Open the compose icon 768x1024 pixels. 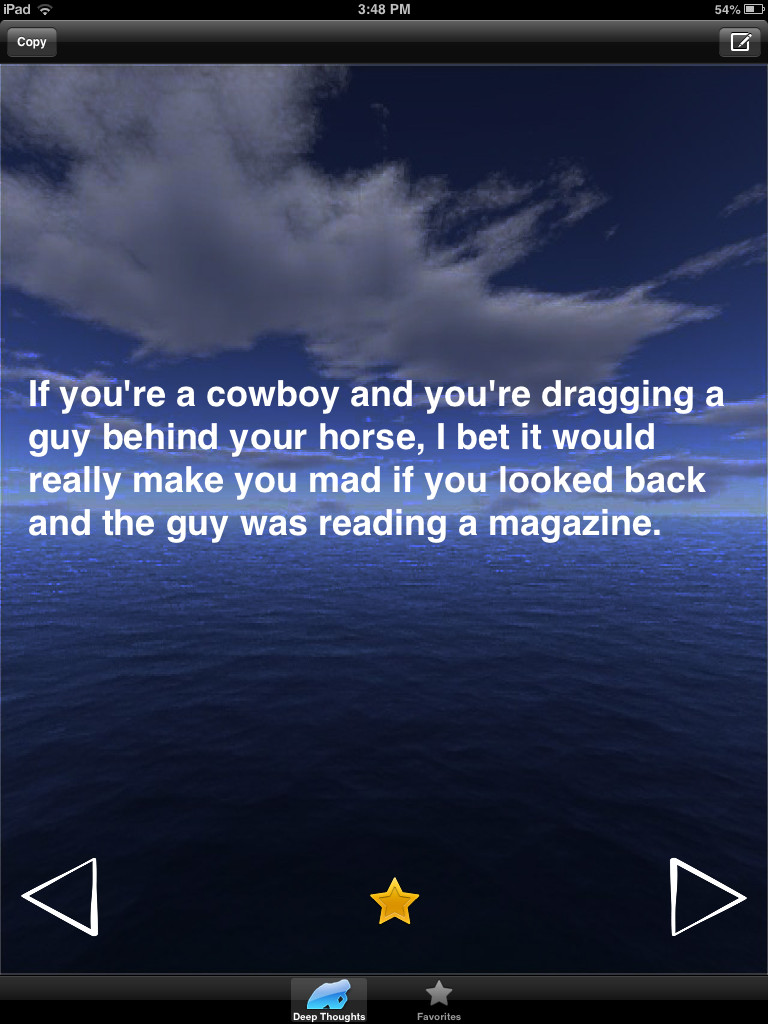pyautogui.click(x=740, y=42)
